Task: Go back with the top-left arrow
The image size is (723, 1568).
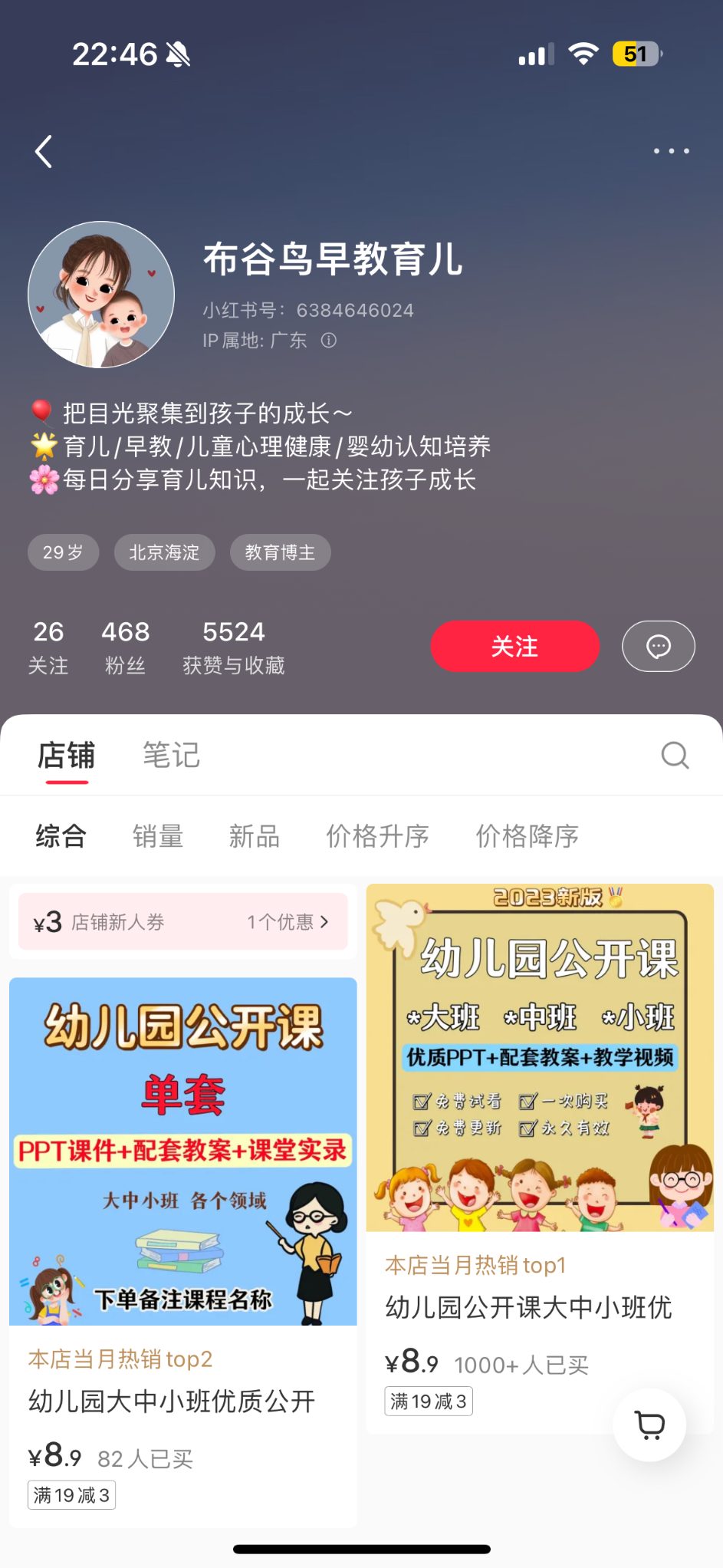Action: [44, 151]
